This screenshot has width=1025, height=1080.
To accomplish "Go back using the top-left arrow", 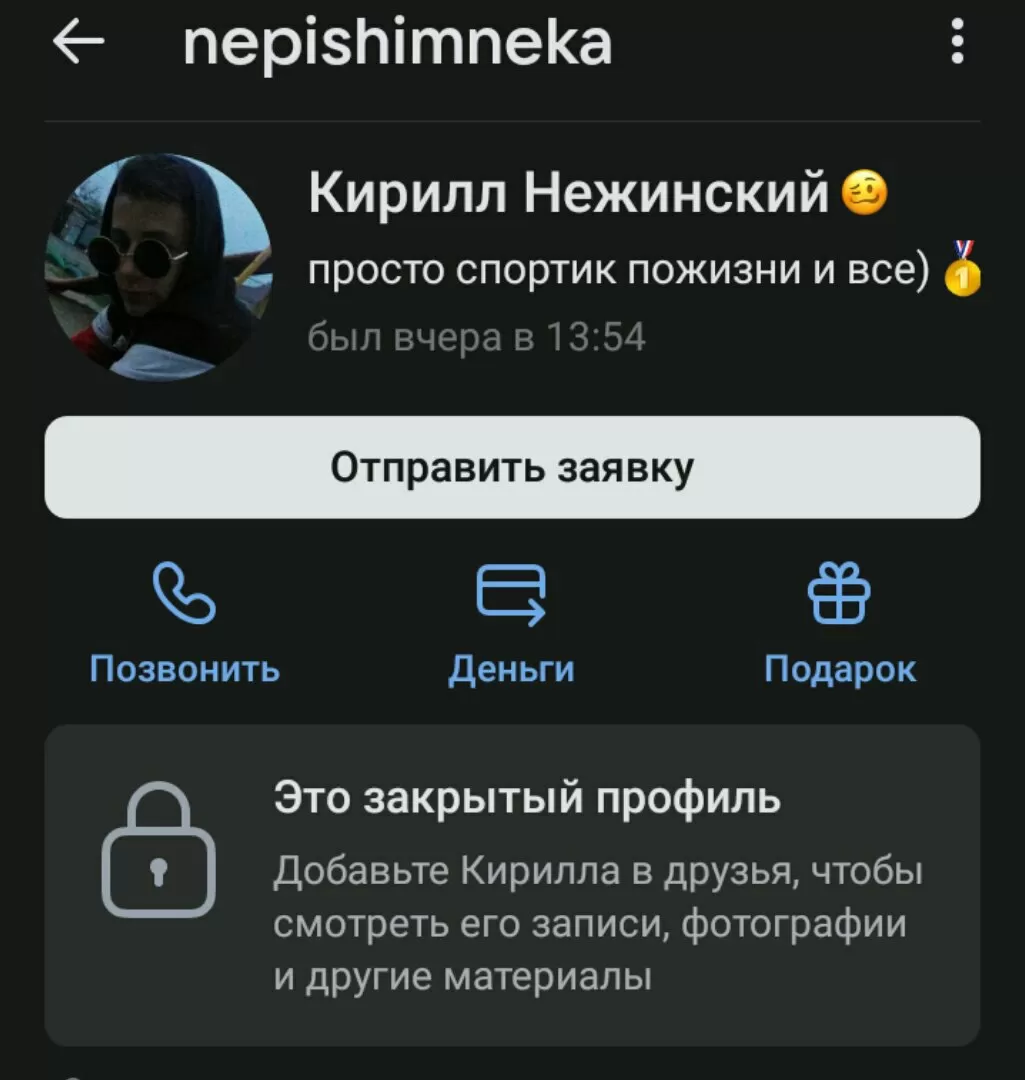I will 79,43.
